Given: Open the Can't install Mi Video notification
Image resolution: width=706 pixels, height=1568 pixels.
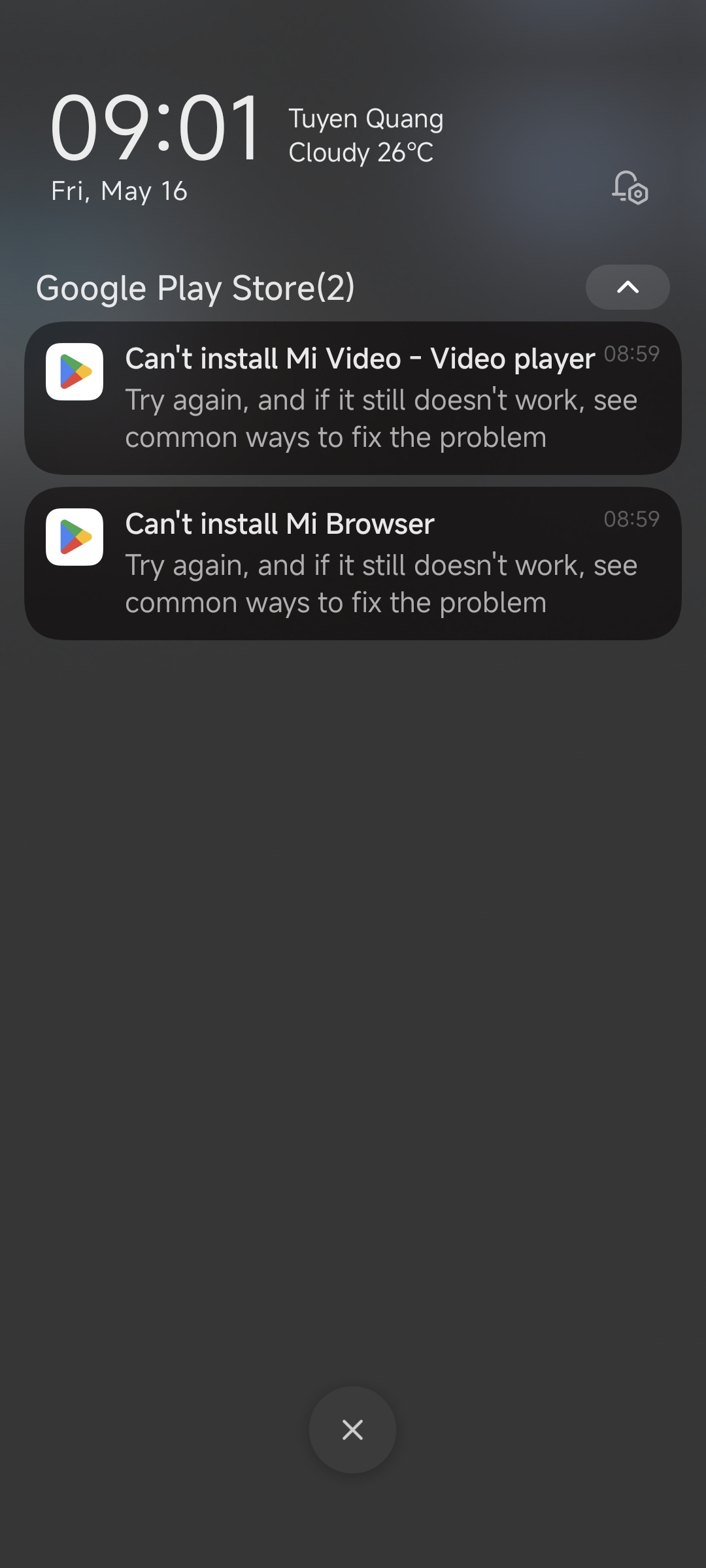Looking at the screenshot, I should tap(353, 398).
